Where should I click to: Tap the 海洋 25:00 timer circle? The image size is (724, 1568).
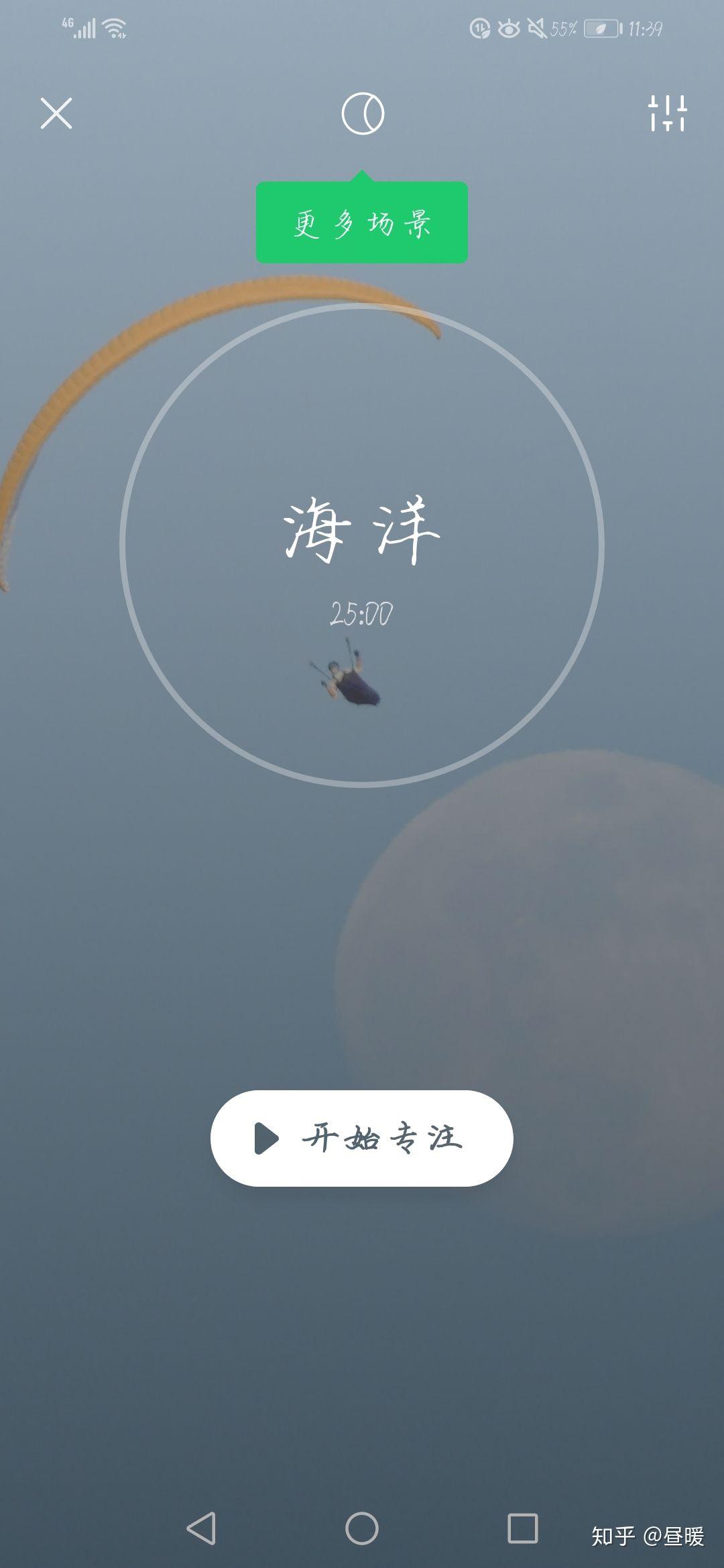click(x=362, y=545)
